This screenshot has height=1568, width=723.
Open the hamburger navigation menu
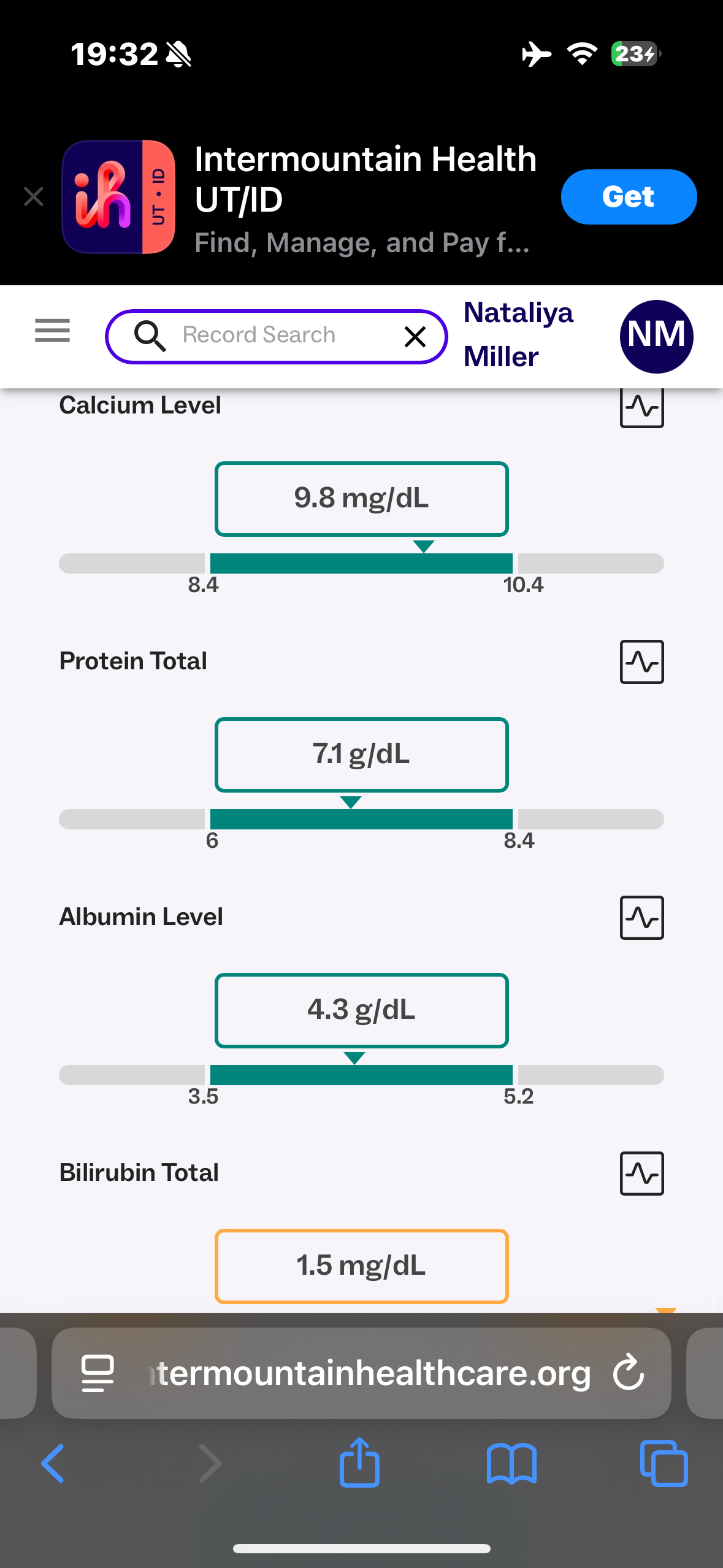tap(53, 331)
